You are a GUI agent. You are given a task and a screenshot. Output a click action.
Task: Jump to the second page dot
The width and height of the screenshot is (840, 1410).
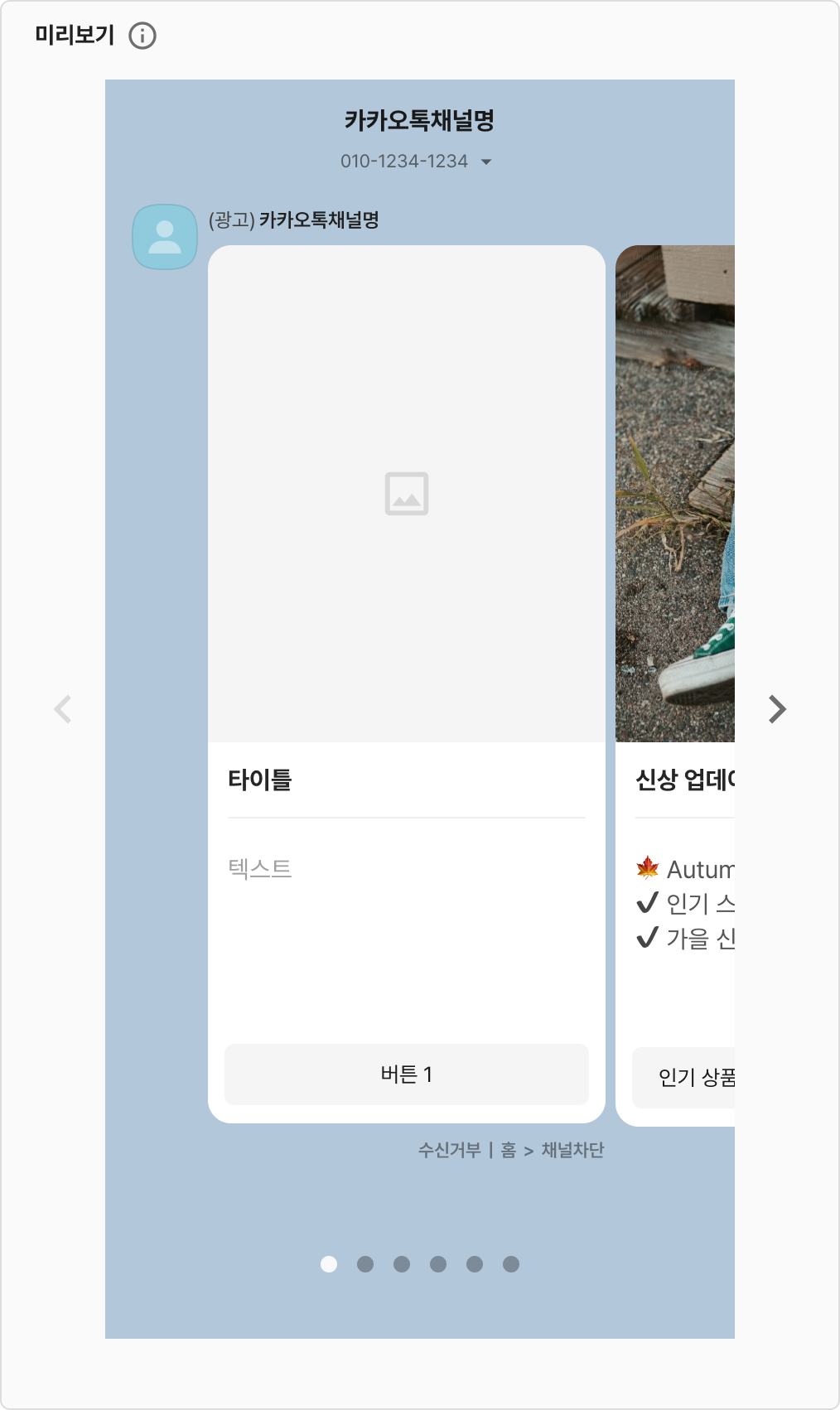coord(365,1264)
